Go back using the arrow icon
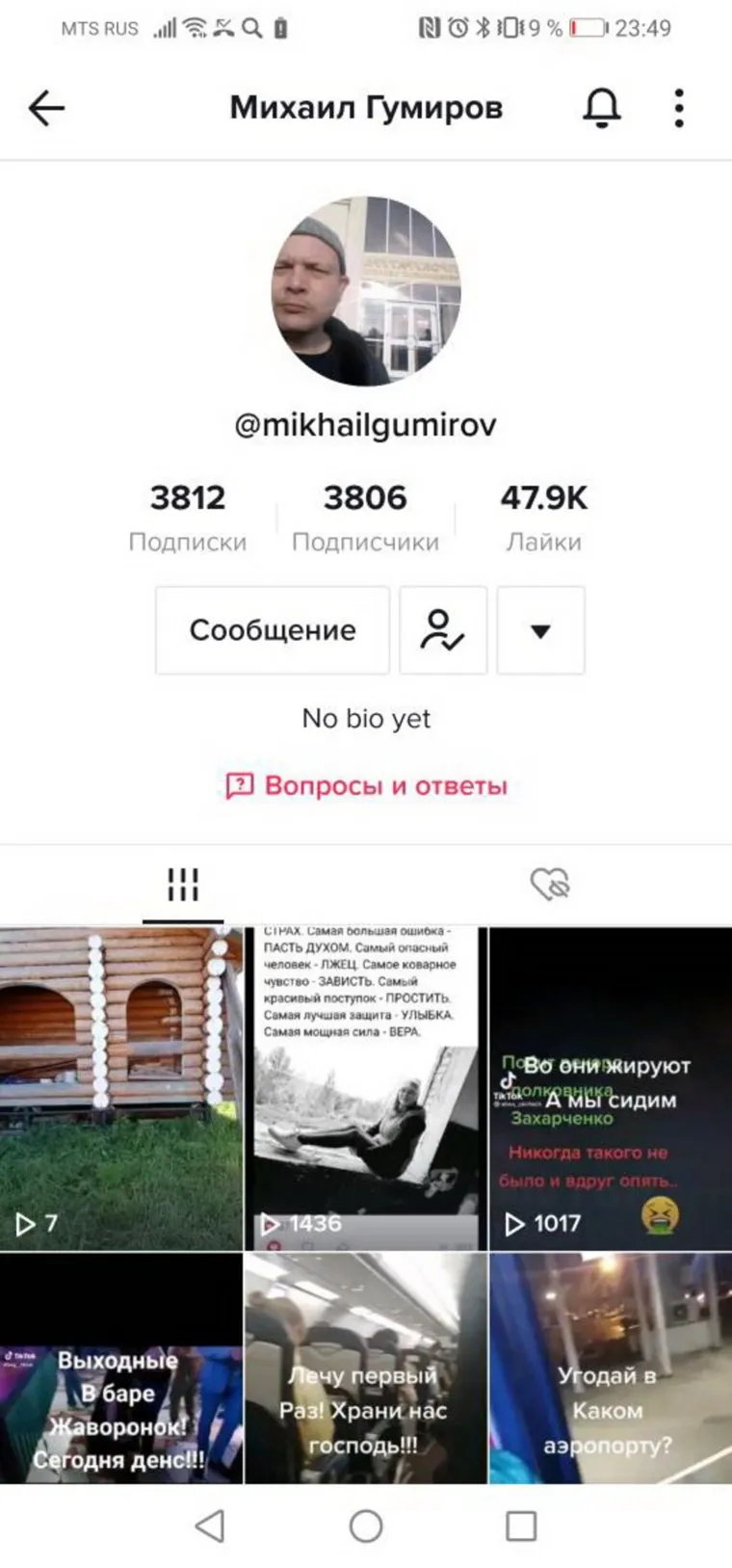The width and height of the screenshot is (732, 1568). (45, 108)
